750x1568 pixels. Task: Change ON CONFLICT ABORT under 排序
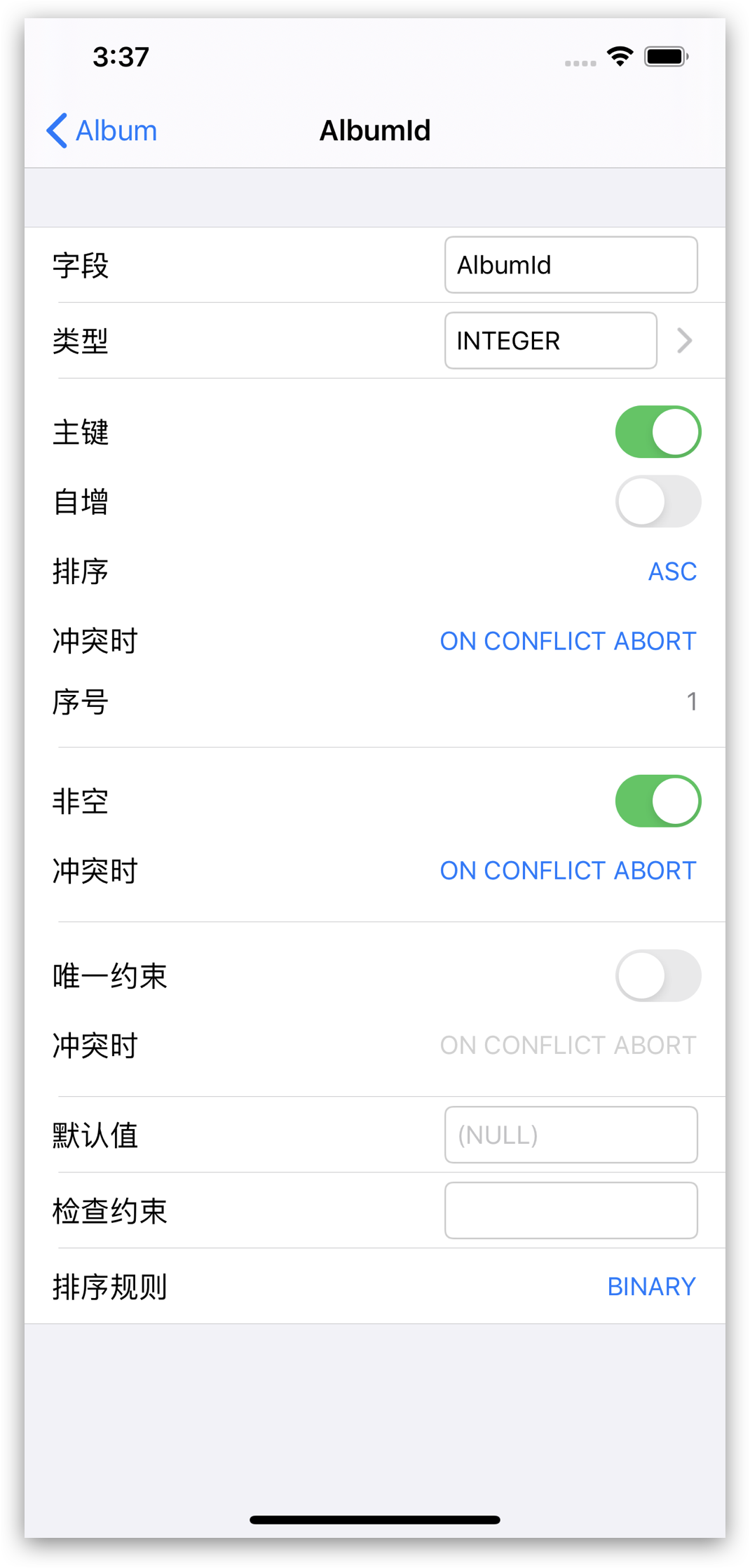[x=568, y=641]
